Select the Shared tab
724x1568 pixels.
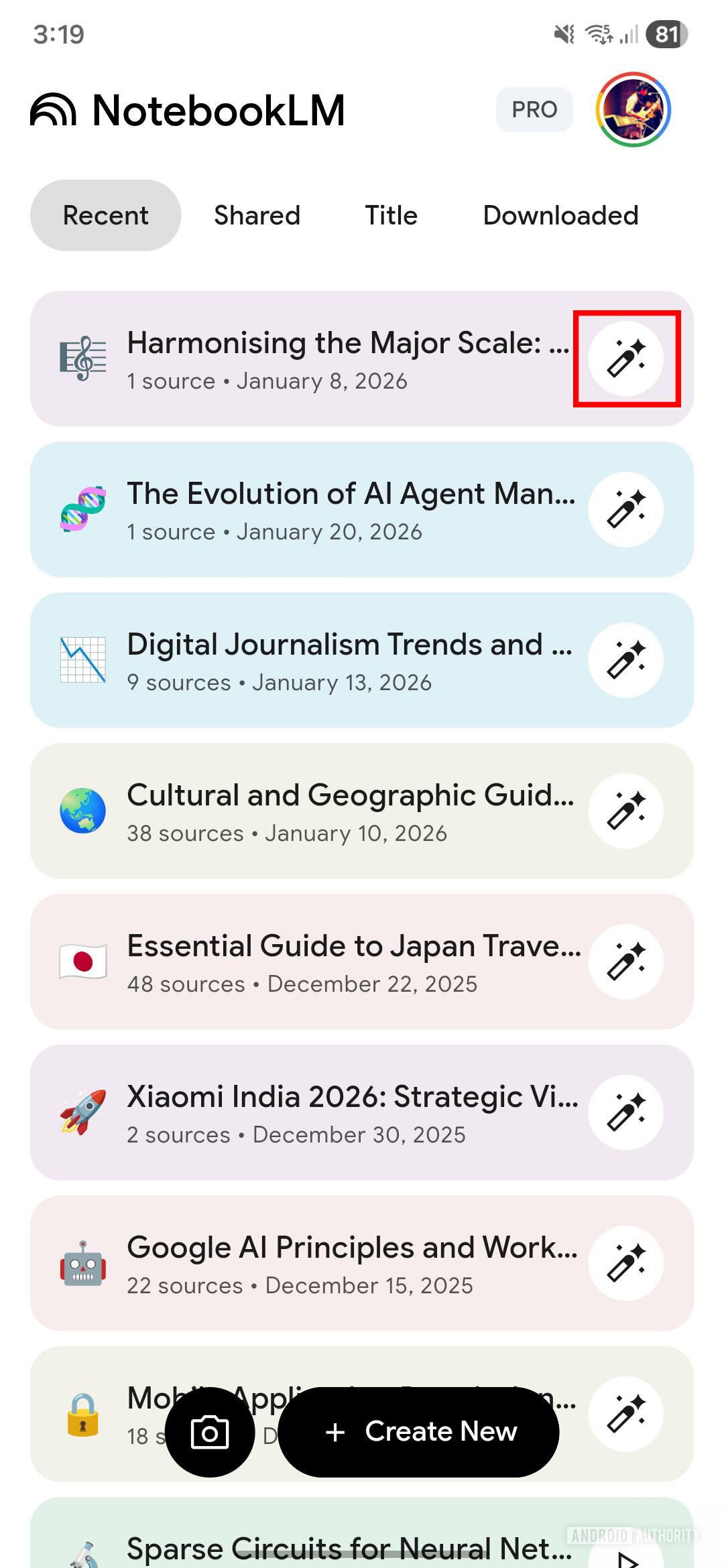(x=257, y=215)
